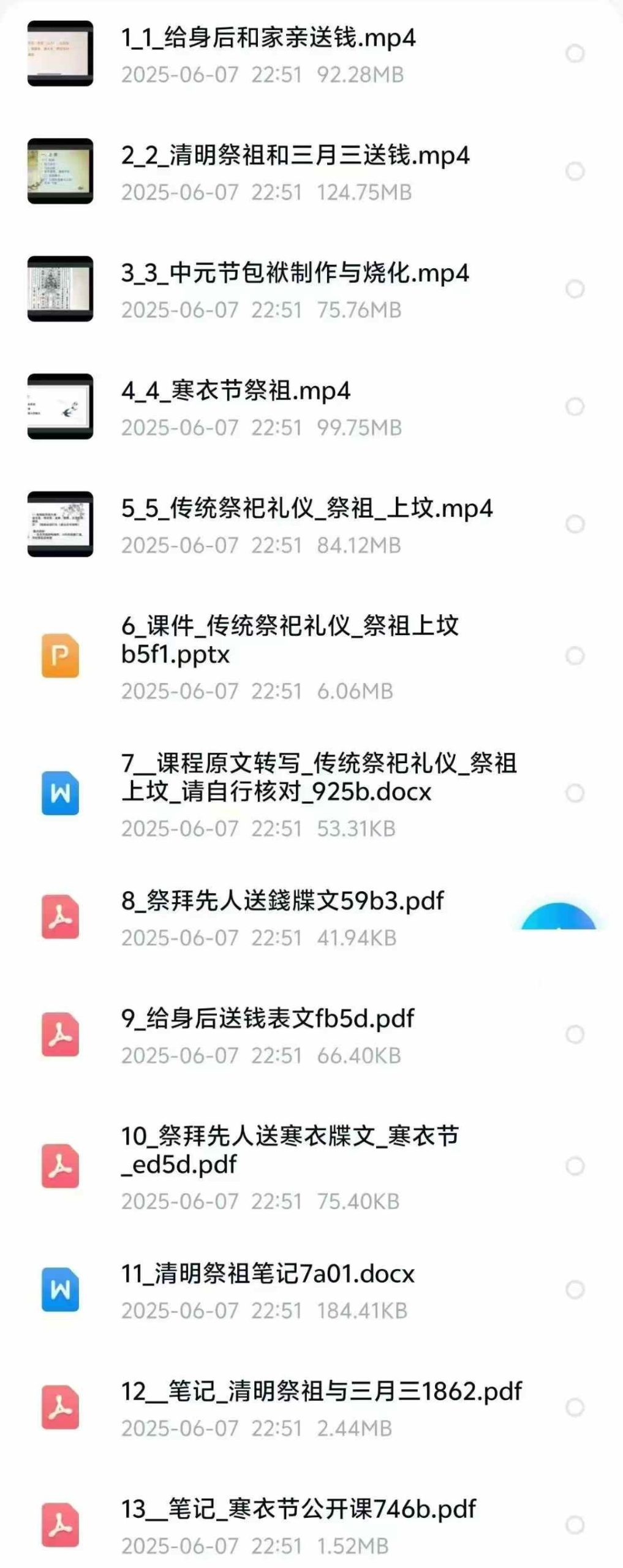Viewport: 623px width, 1568px height.
Task: Open the video 3_3_中元节包袱制作与烧化.mp4
Action: coord(295,273)
